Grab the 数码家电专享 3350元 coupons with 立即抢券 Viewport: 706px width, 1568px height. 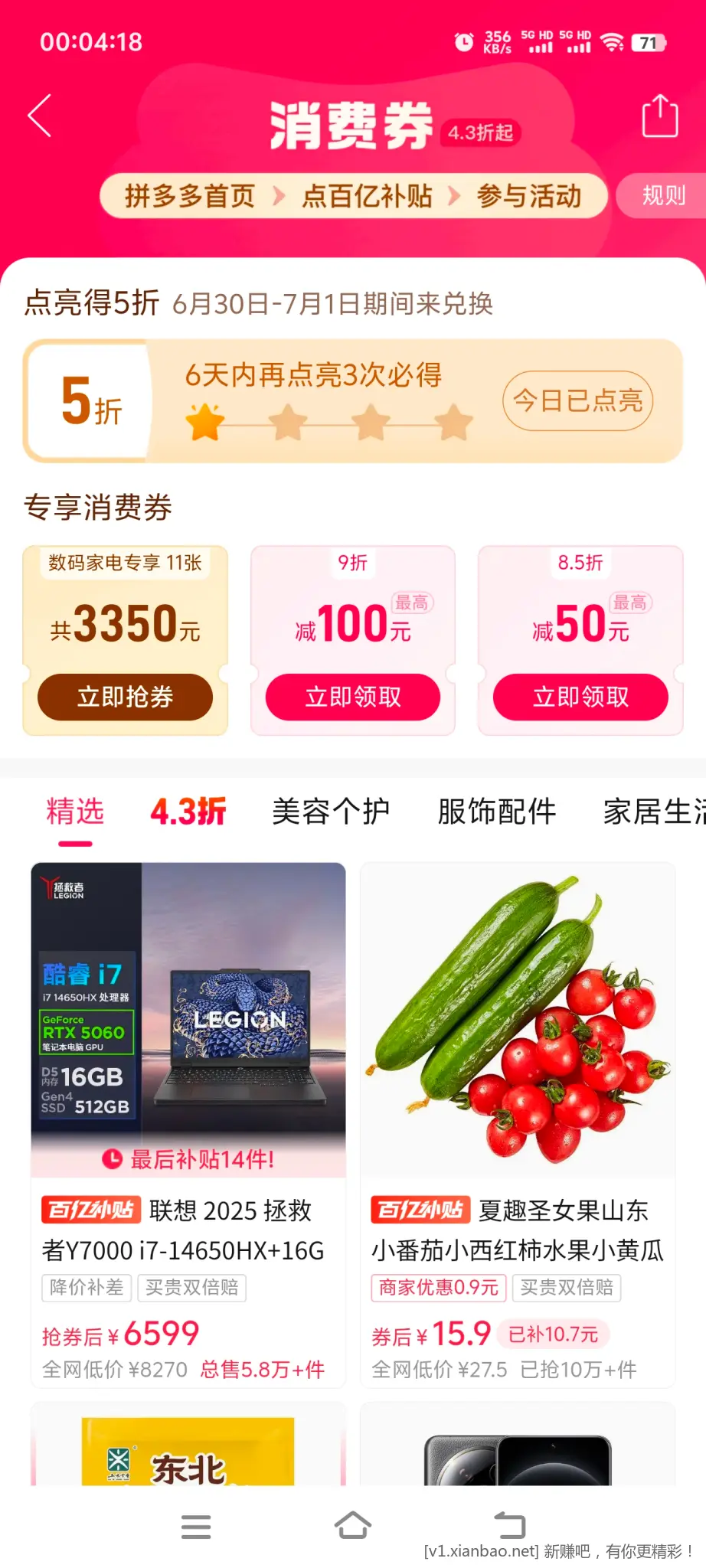[x=125, y=697]
